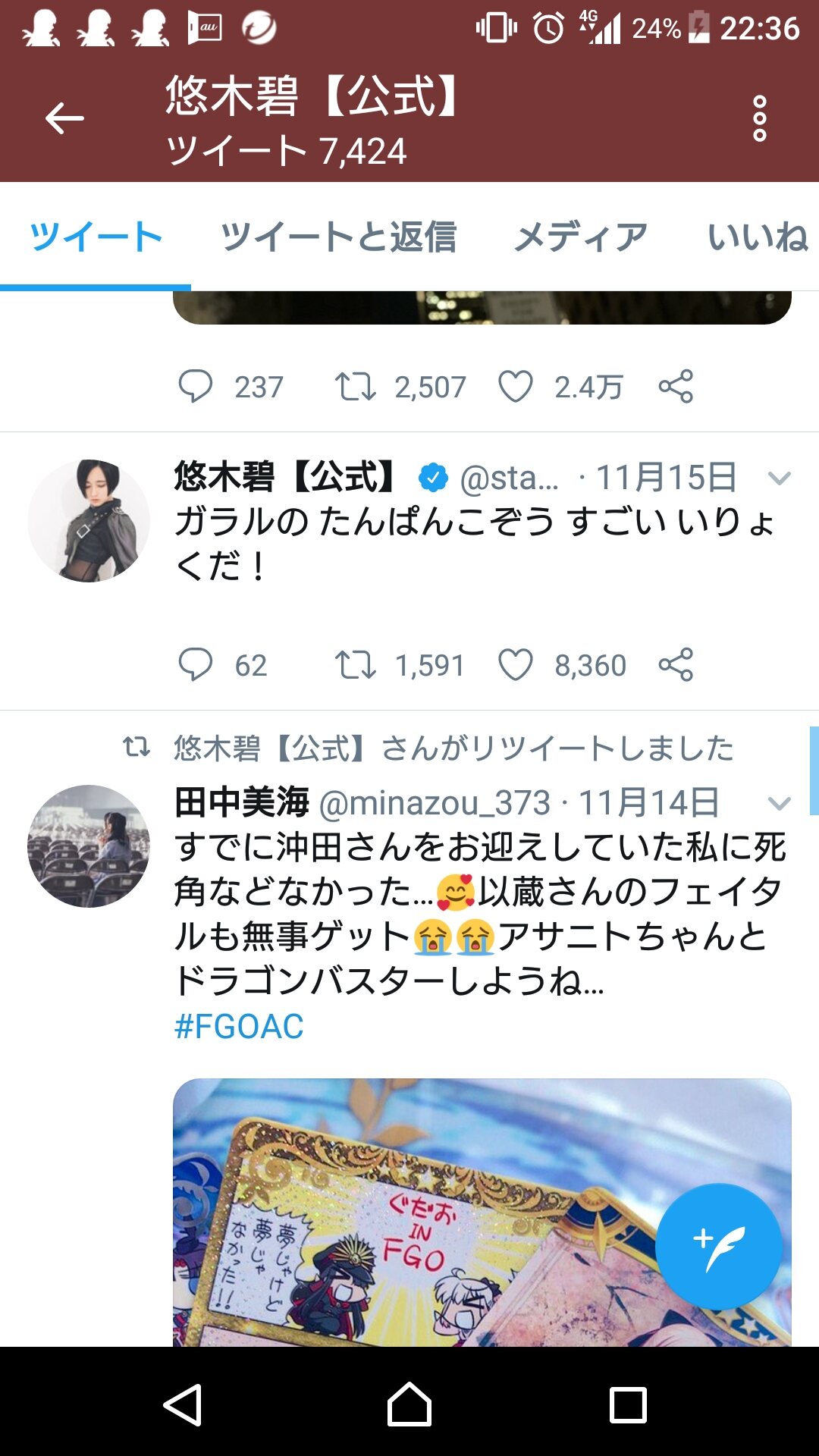Open the #FGOAC hashtag
This screenshot has height=1456, width=819.
pos(239,1026)
